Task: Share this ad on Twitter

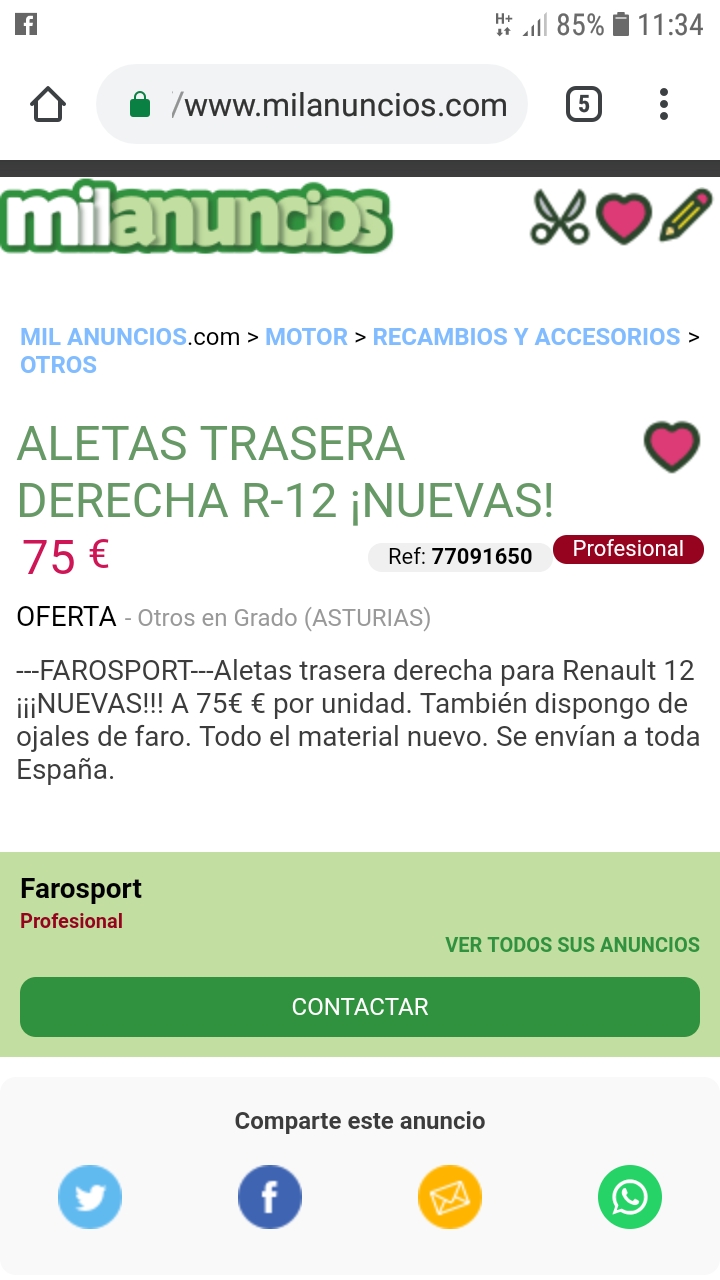Action: click(90, 1197)
